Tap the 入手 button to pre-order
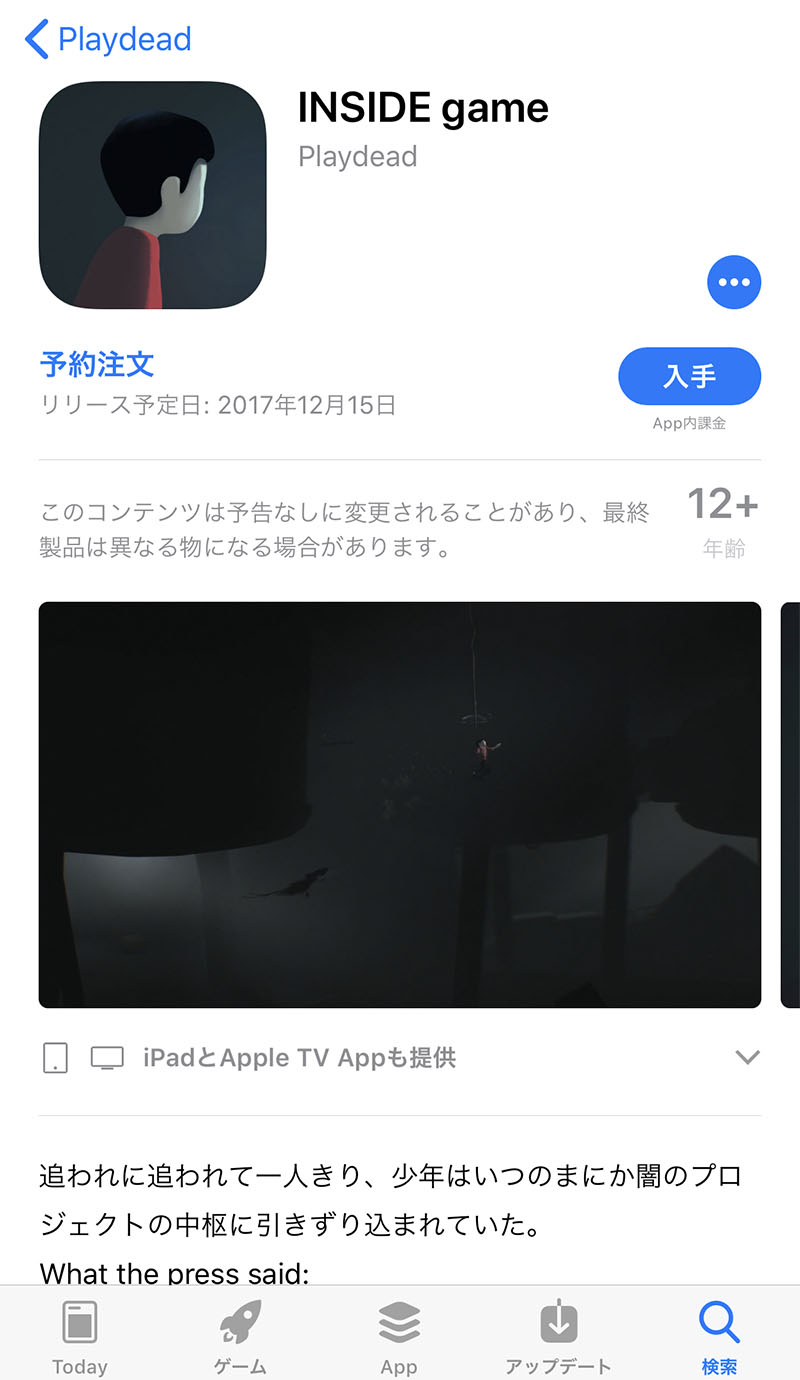Screen dimensions: 800x1380 pyautogui.click(x=689, y=376)
